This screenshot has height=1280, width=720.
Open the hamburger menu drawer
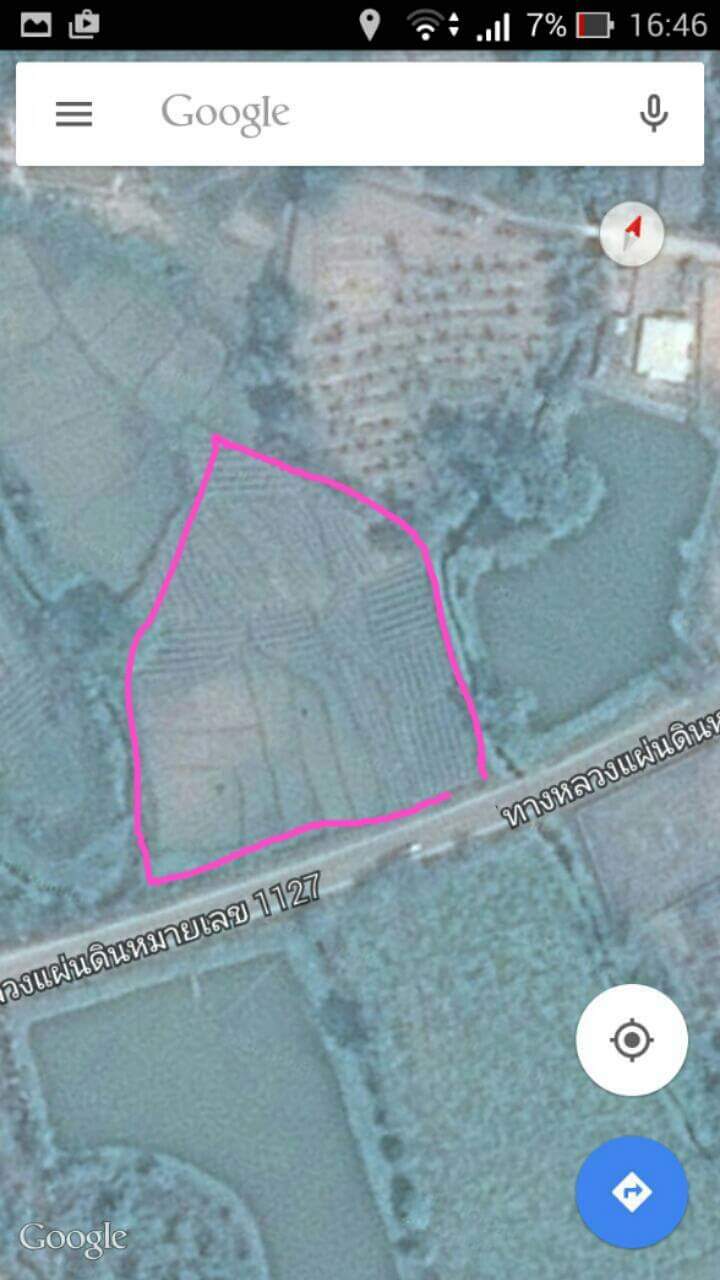pyautogui.click(x=74, y=114)
